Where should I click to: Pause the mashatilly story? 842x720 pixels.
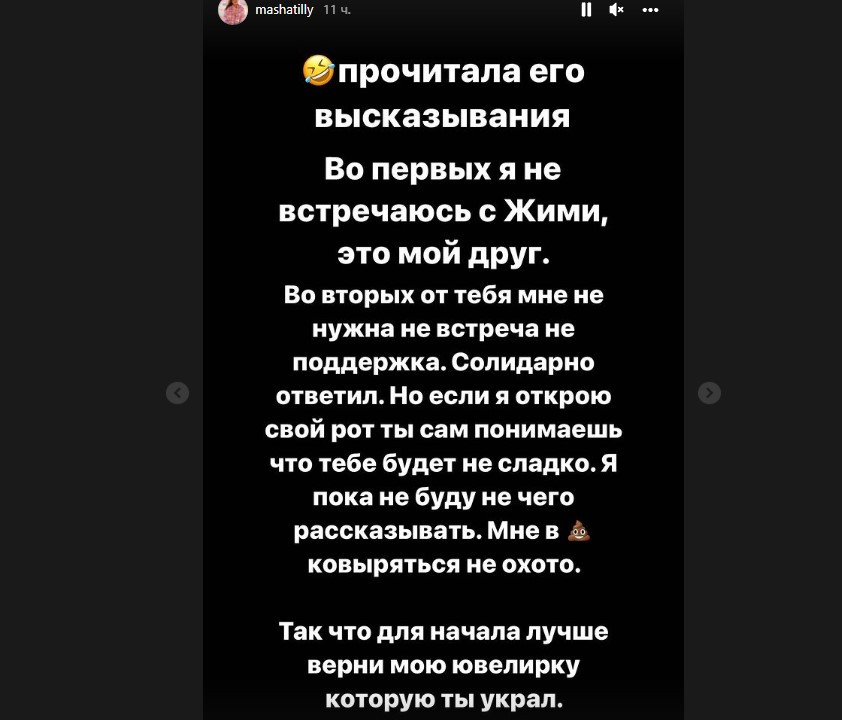click(x=586, y=10)
